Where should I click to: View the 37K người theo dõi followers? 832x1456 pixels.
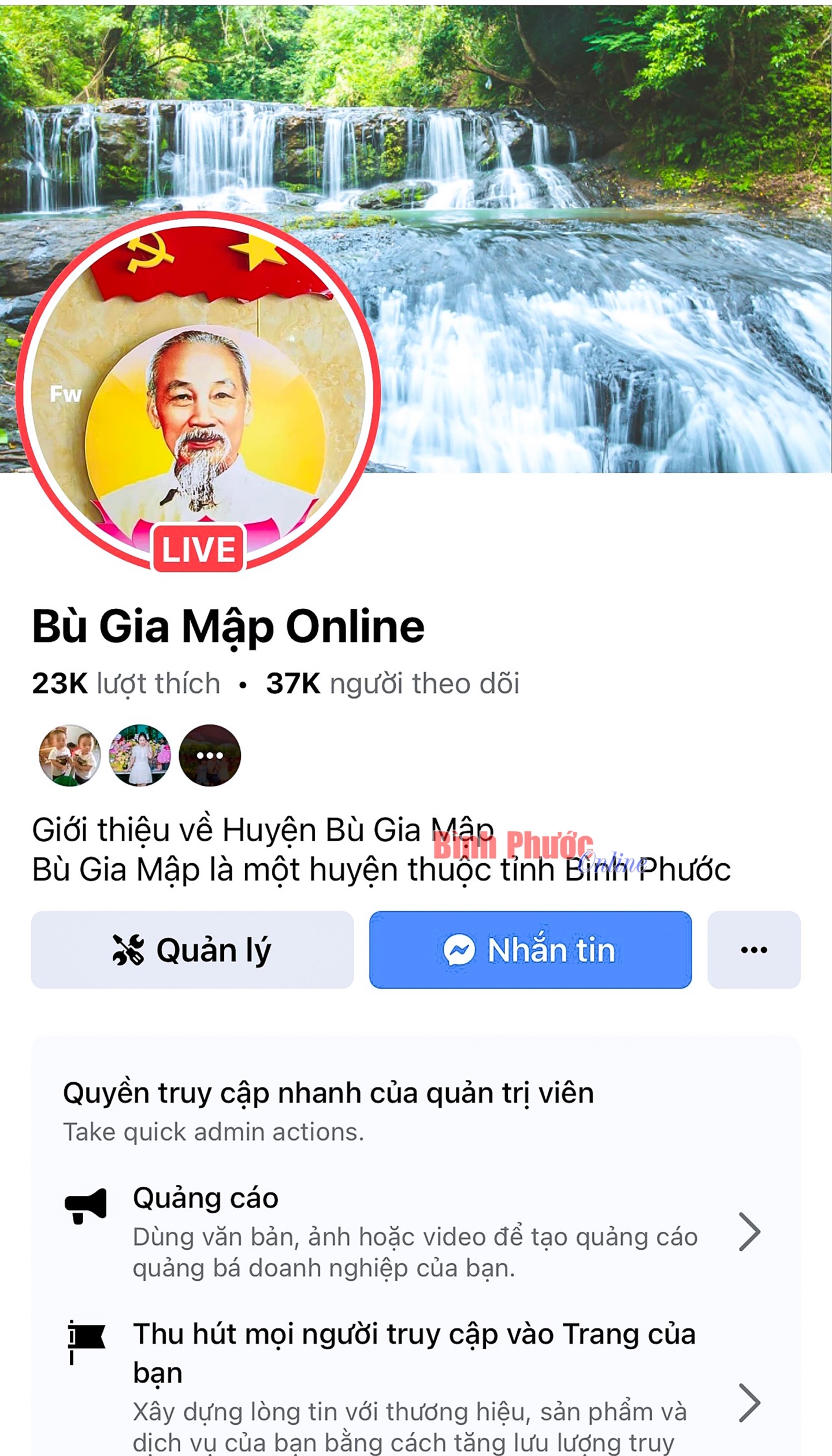pos(393,684)
